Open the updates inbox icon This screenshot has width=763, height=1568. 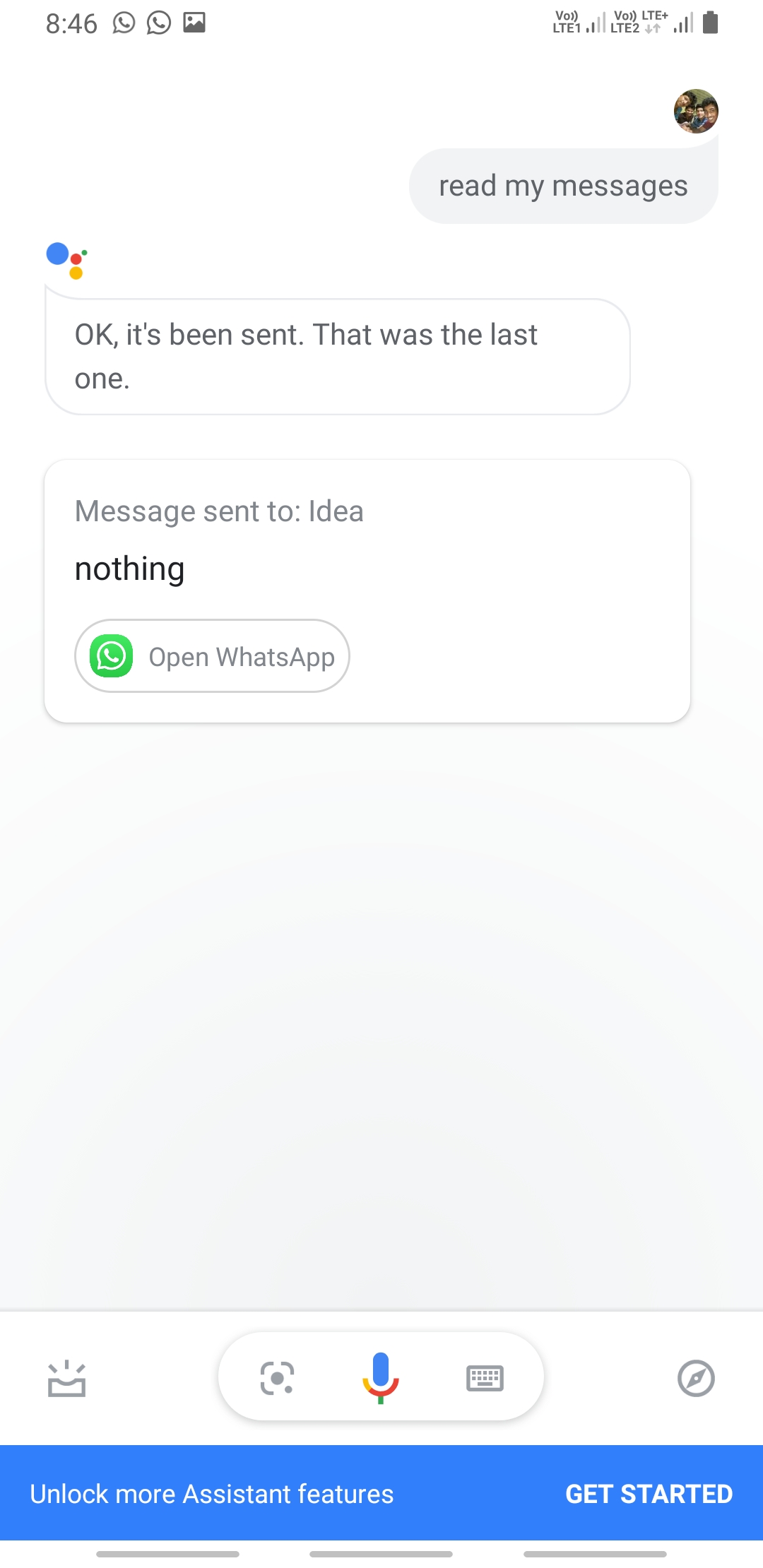click(x=66, y=1378)
